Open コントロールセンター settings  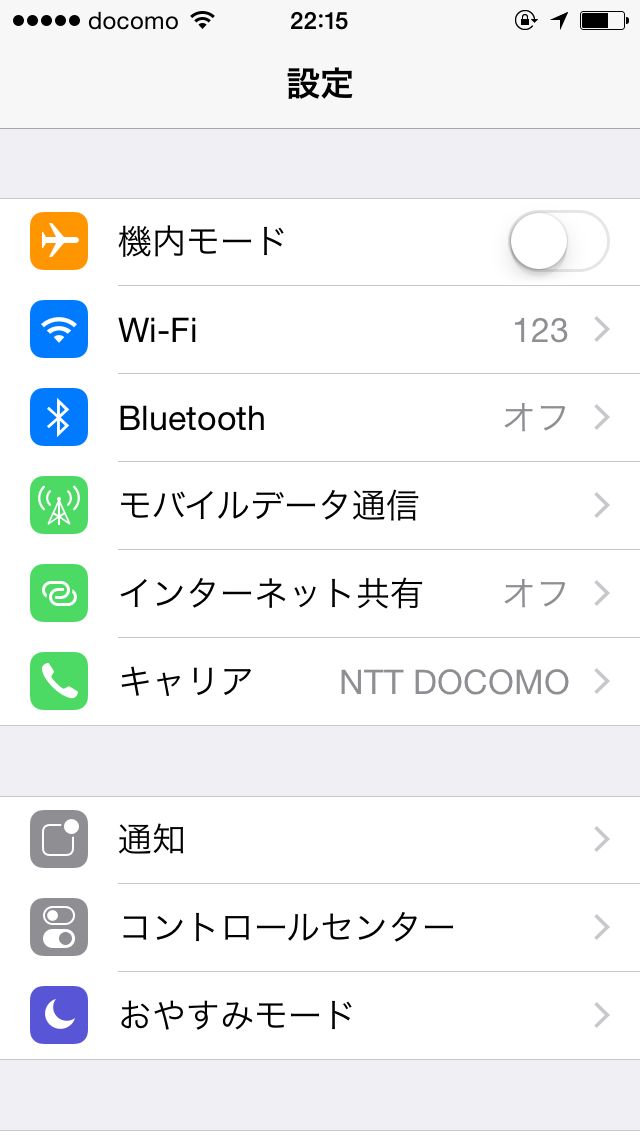coord(320,927)
